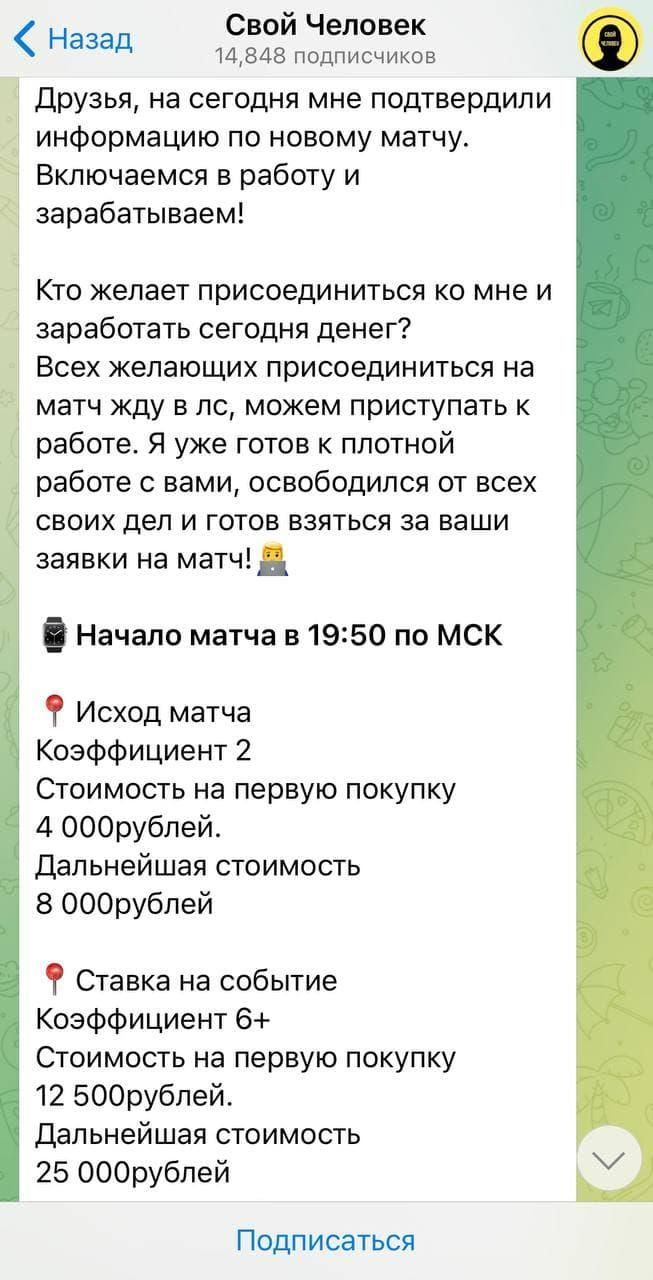The width and height of the screenshot is (653, 1280).
Task: Open the Свой Человек channel info header
Action: click(x=326, y=38)
